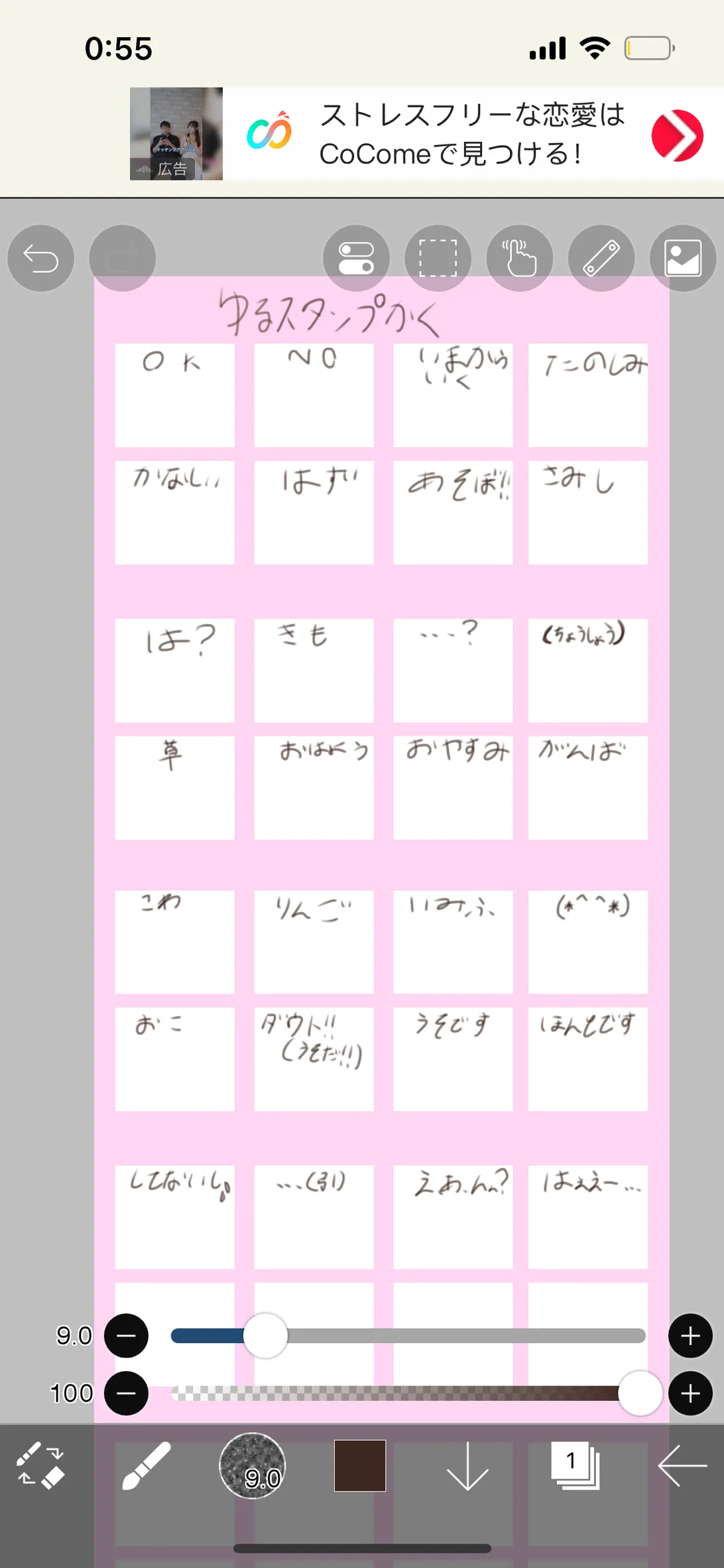Open the canvas image tool
The height and width of the screenshot is (1568, 724).
pyautogui.click(x=683, y=258)
